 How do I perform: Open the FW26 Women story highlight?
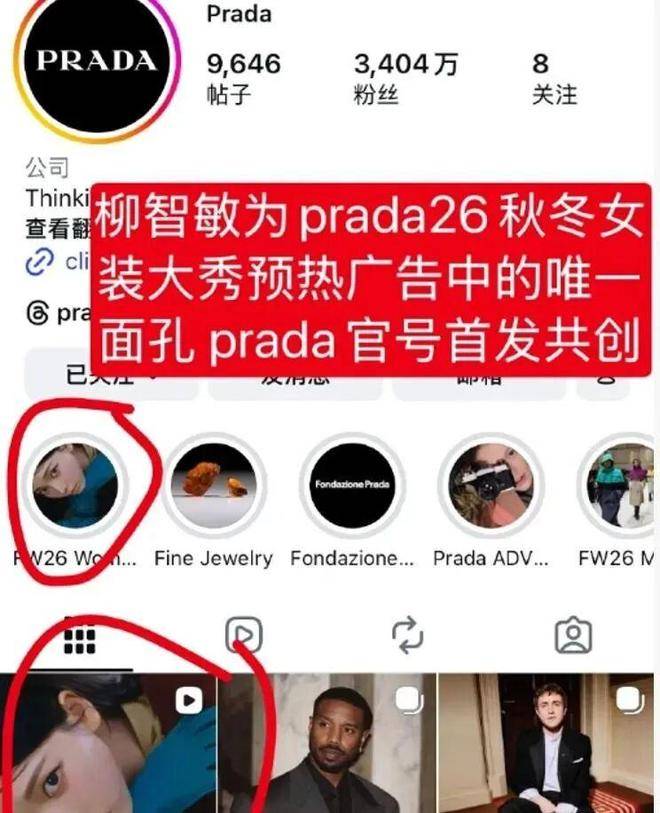(x=75, y=487)
